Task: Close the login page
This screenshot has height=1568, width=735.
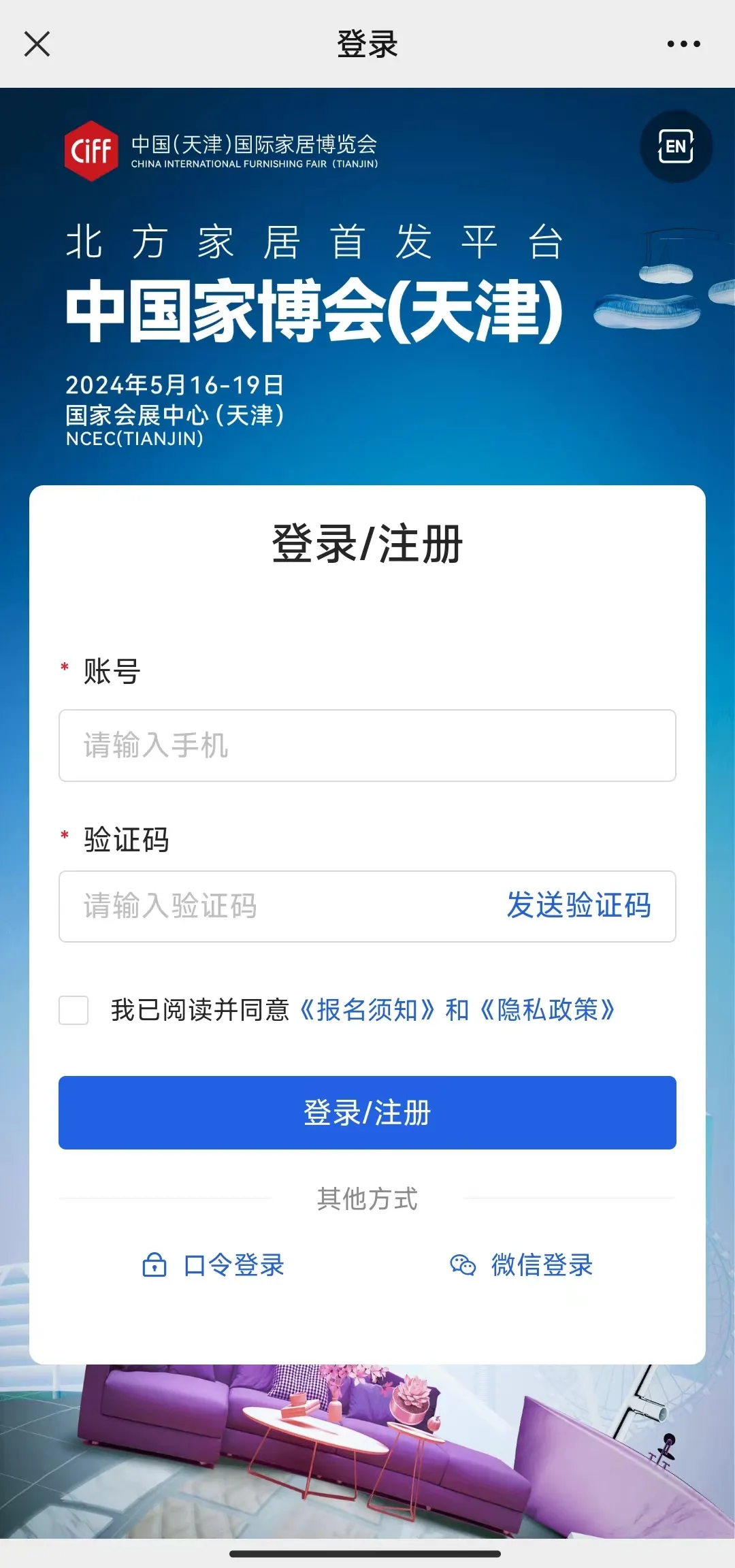Action: pyautogui.click(x=37, y=44)
